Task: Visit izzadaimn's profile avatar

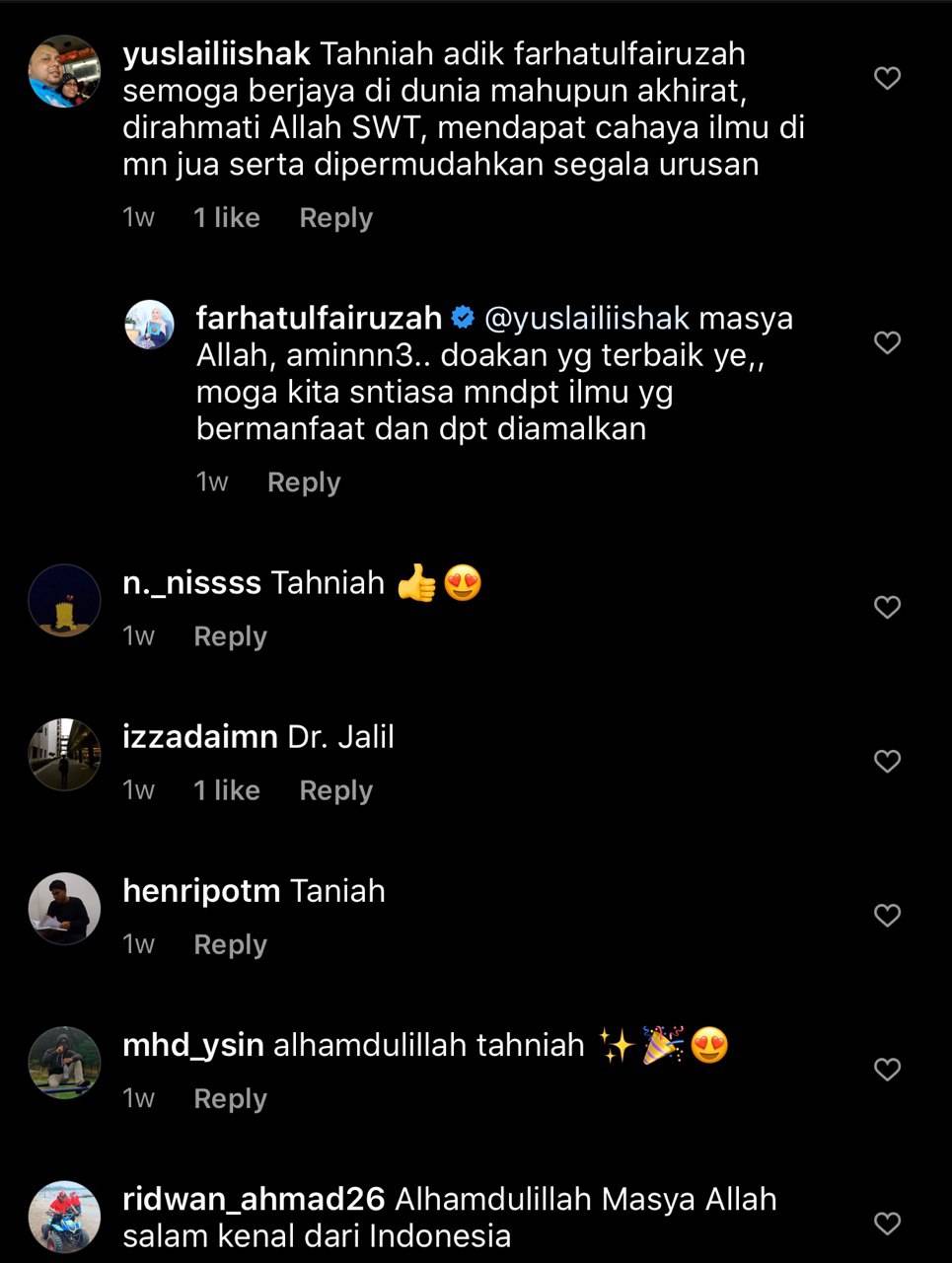Action: click(x=64, y=754)
